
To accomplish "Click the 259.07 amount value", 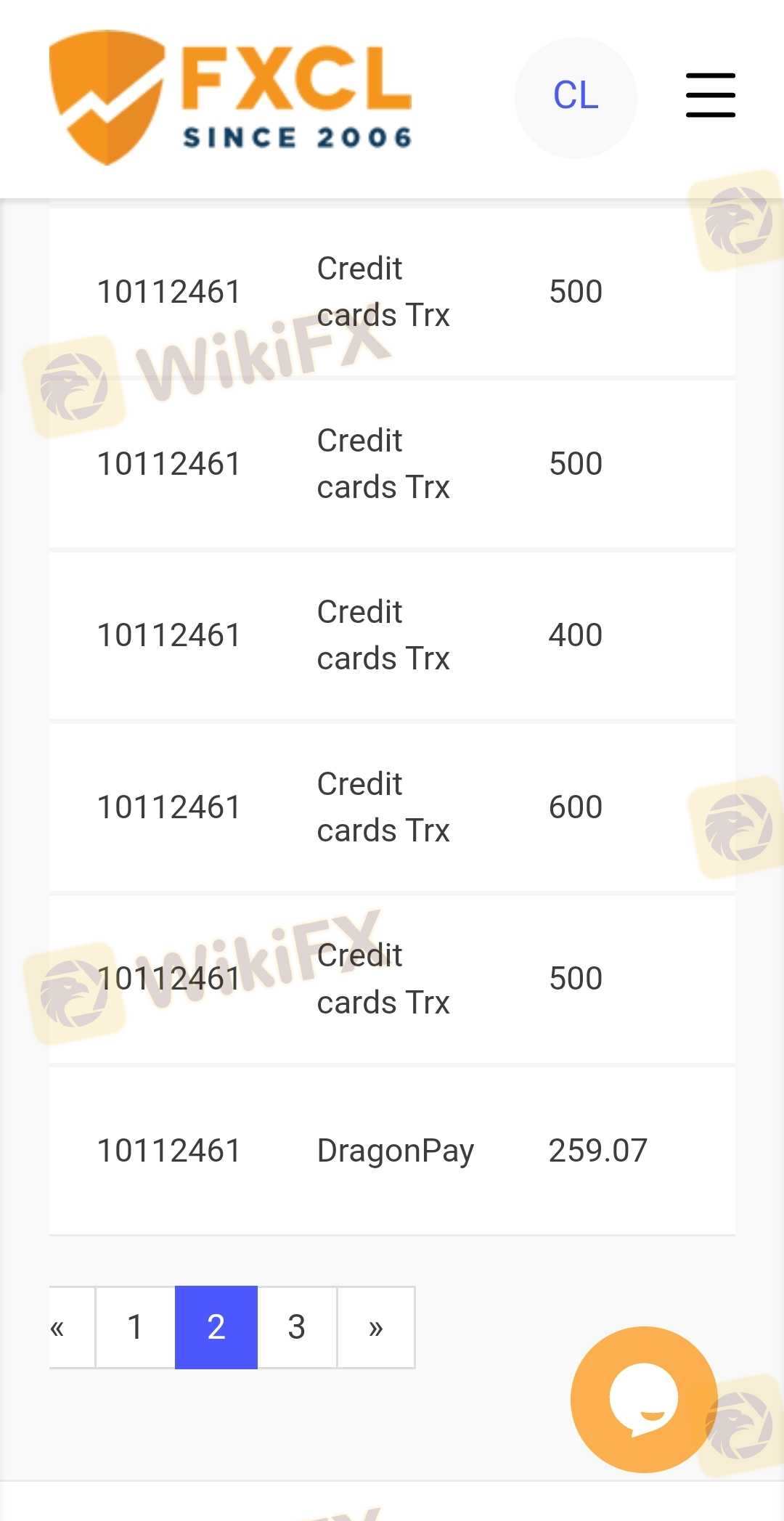I will tap(597, 1149).
